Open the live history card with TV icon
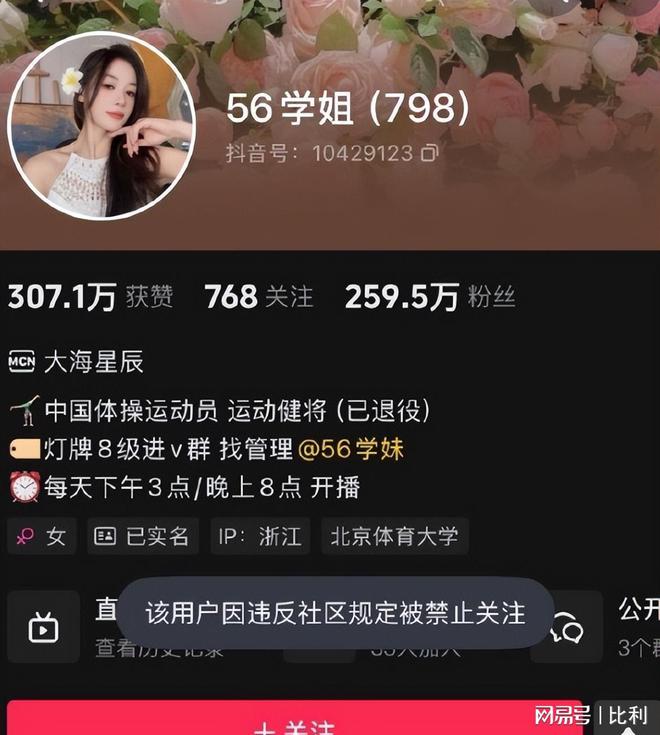Viewport: 660px width, 735px height. tap(44, 626)
